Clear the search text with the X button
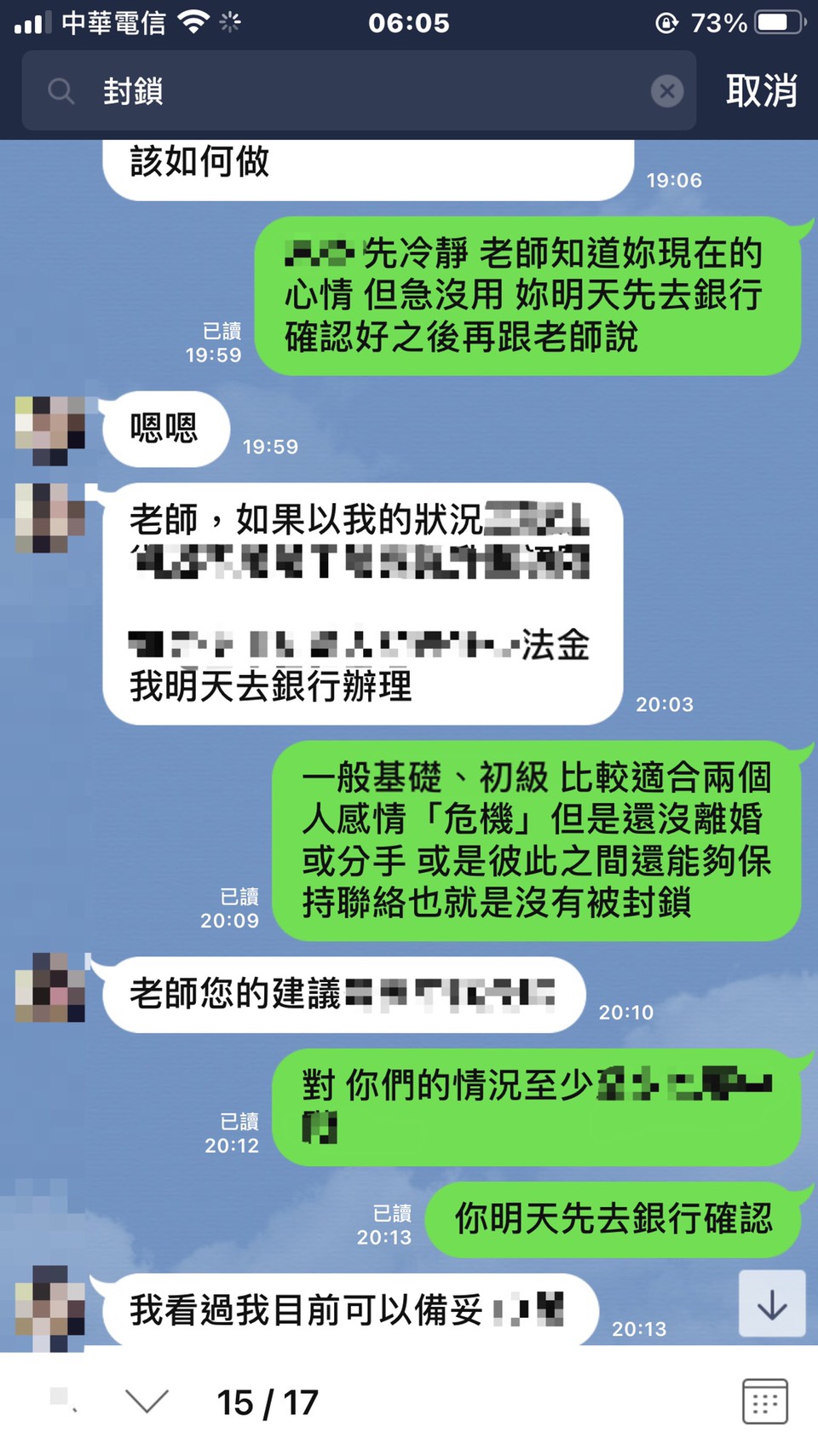 point(666,90)
